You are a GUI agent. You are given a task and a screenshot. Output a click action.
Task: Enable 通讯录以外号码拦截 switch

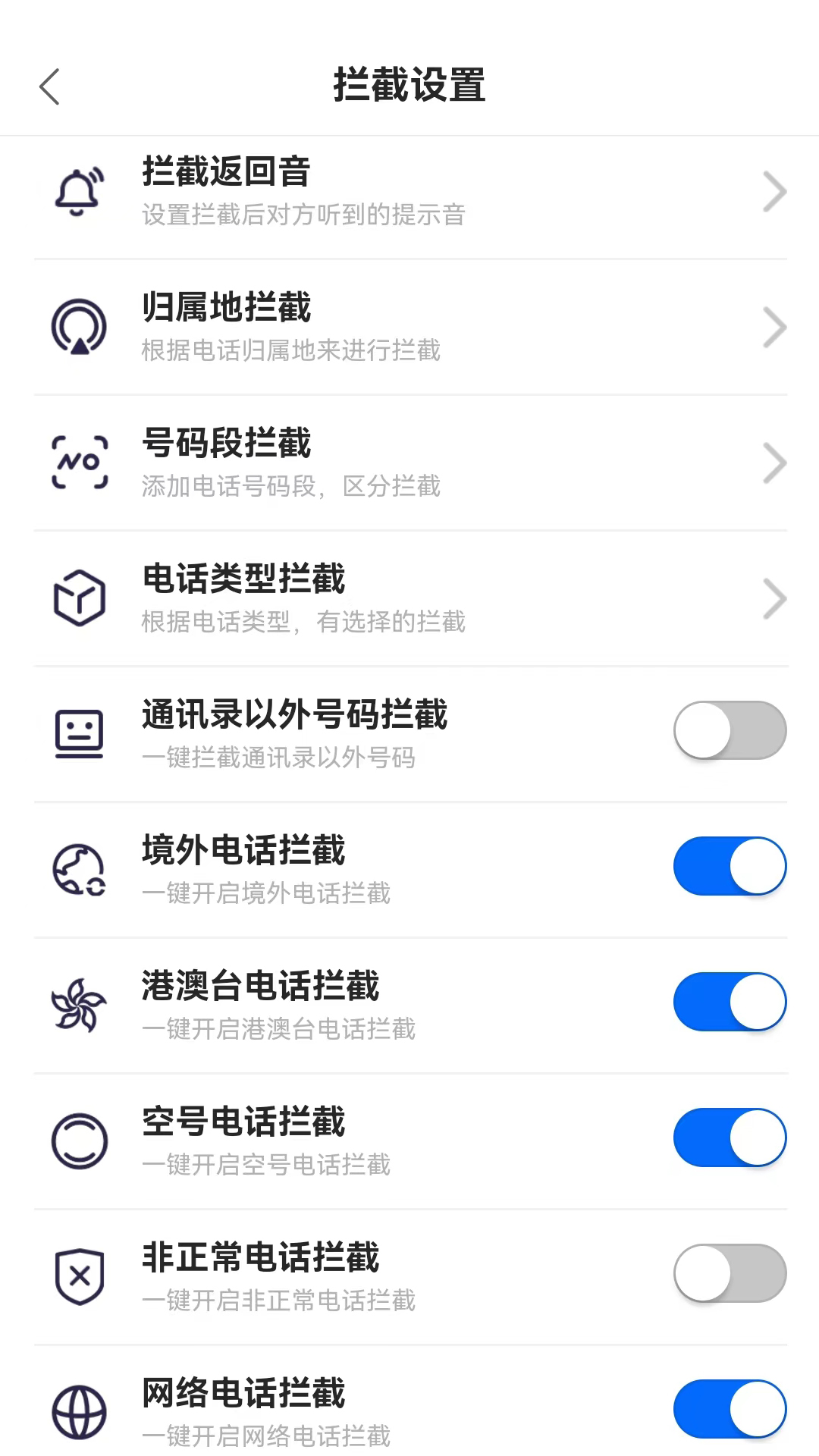click(x=730, y=730)
